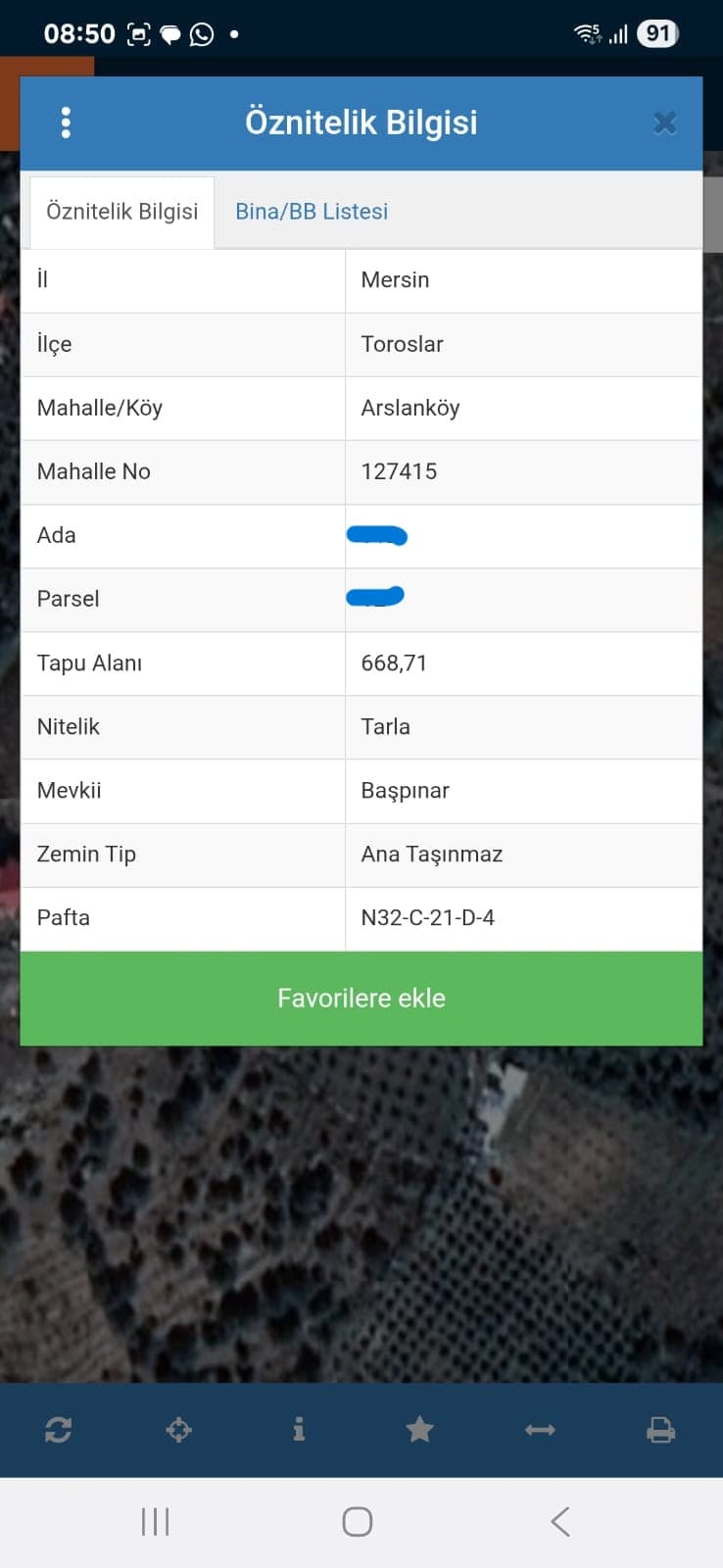This screenshot has width=723, height=1568.
Task: Go back using the system back button
Action: click(560, 1522)
